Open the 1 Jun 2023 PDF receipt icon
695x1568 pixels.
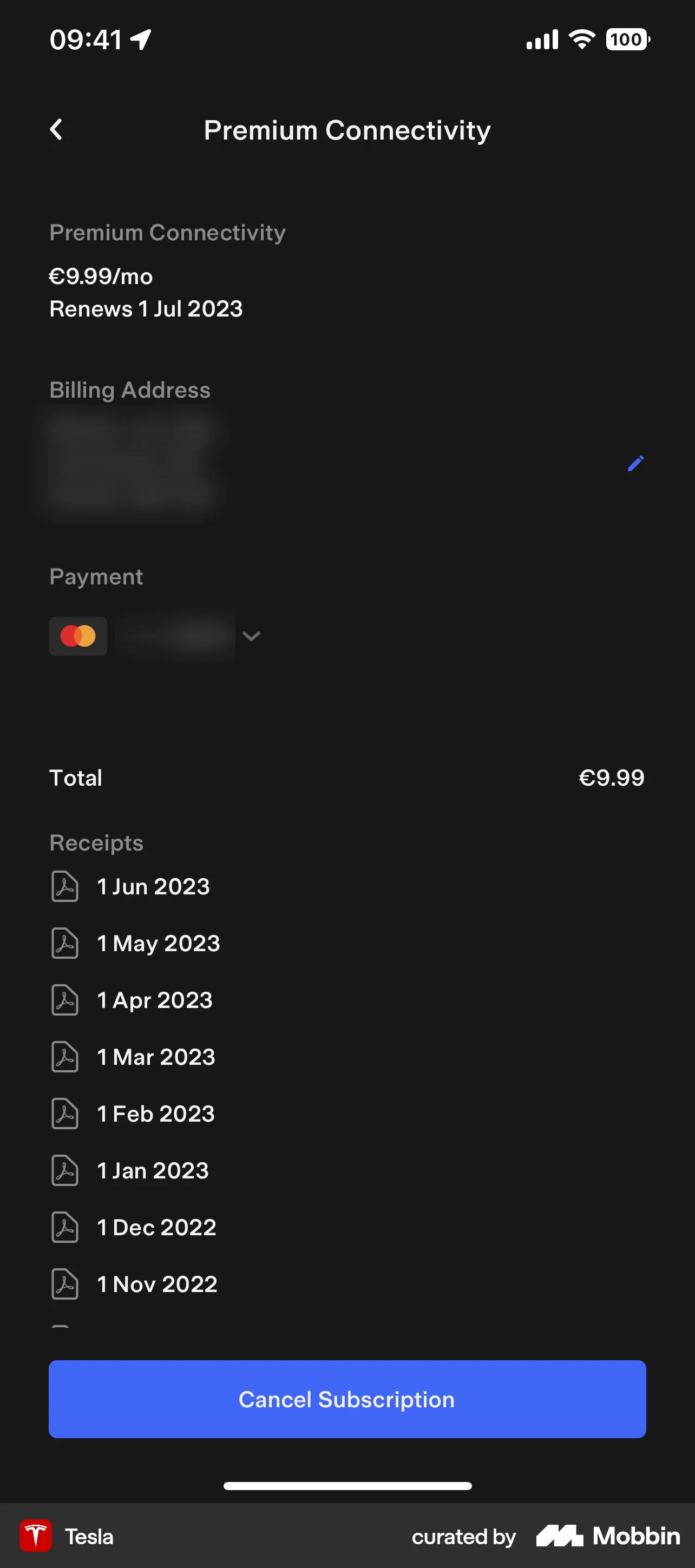(64, 887)
